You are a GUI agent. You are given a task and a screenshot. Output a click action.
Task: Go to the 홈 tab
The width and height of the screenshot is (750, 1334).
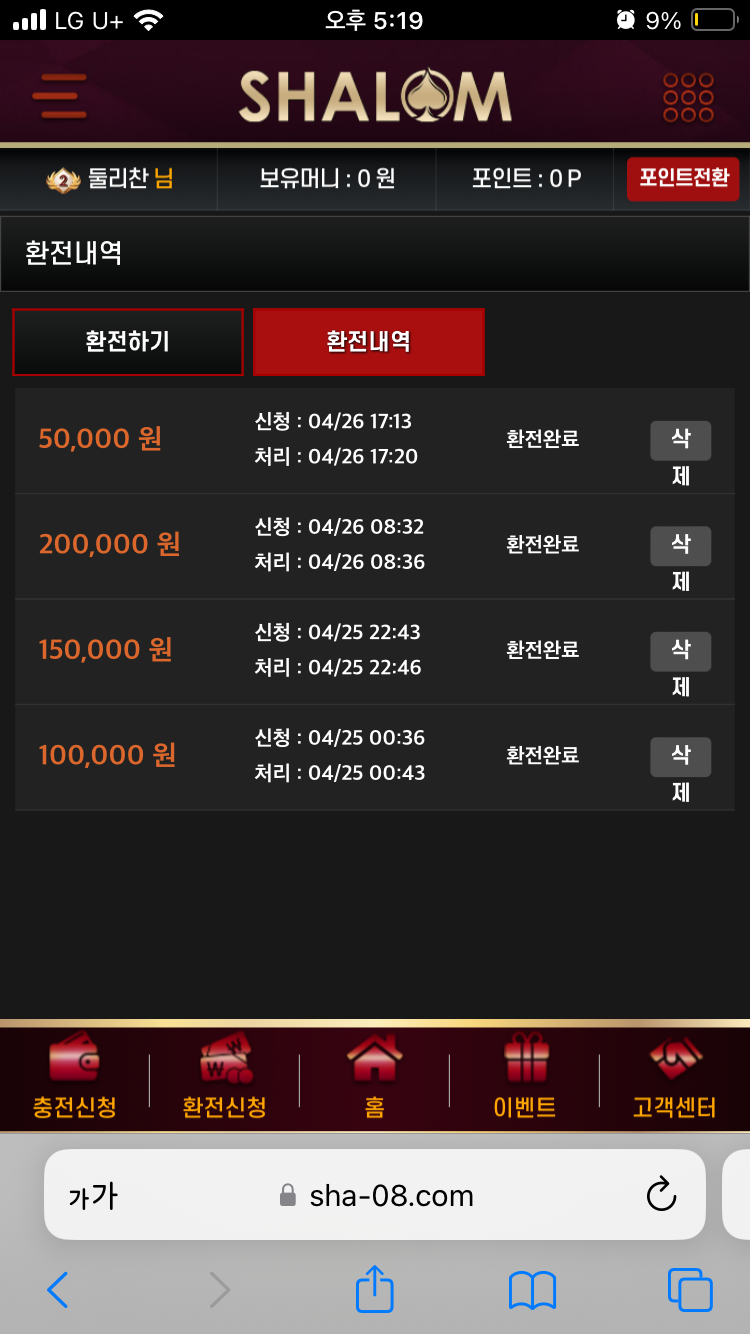[x=374, y=1078]
